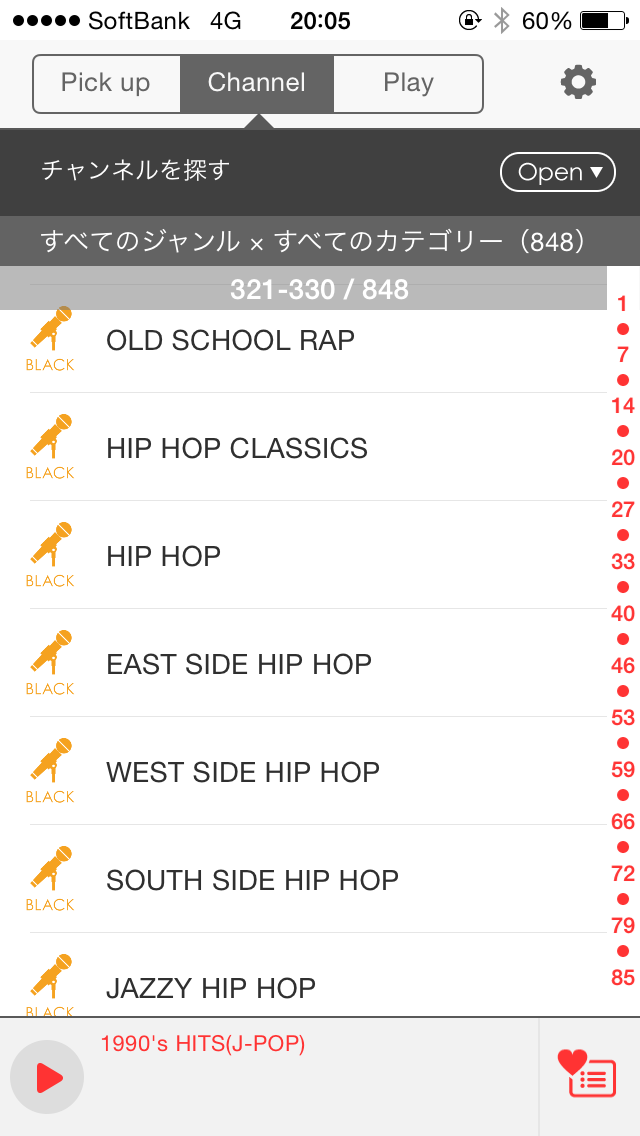640x1136 pixels.
Task: Jump to index 85 in side scrollbar
Action: 623,977
